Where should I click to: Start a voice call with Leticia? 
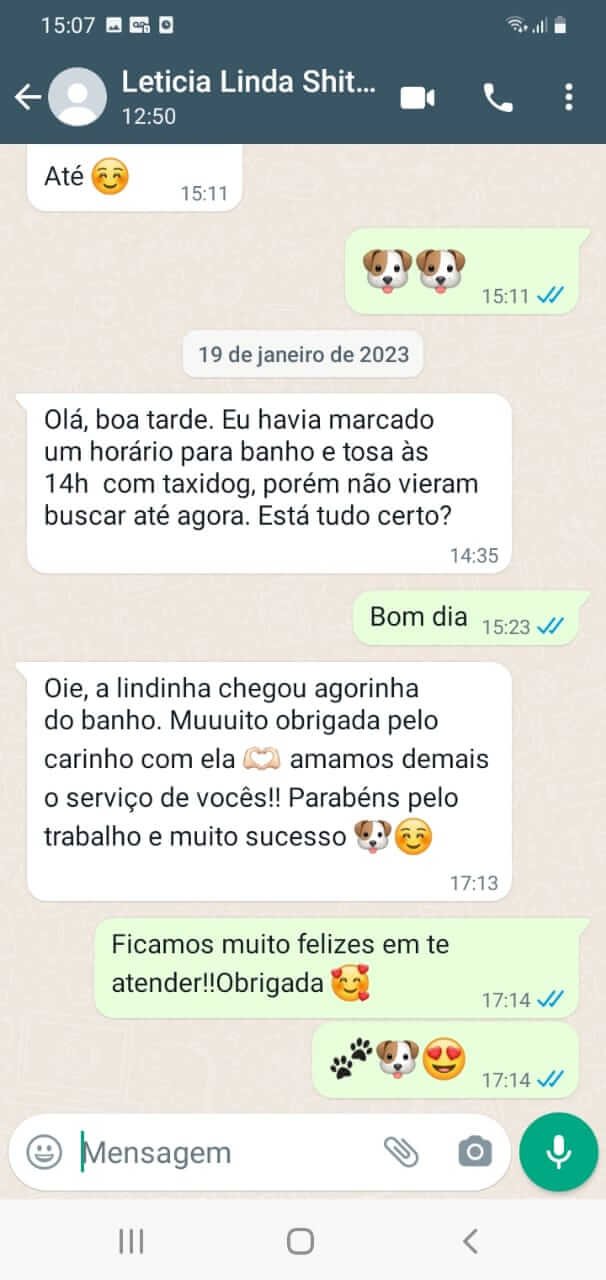click(497, 97)
